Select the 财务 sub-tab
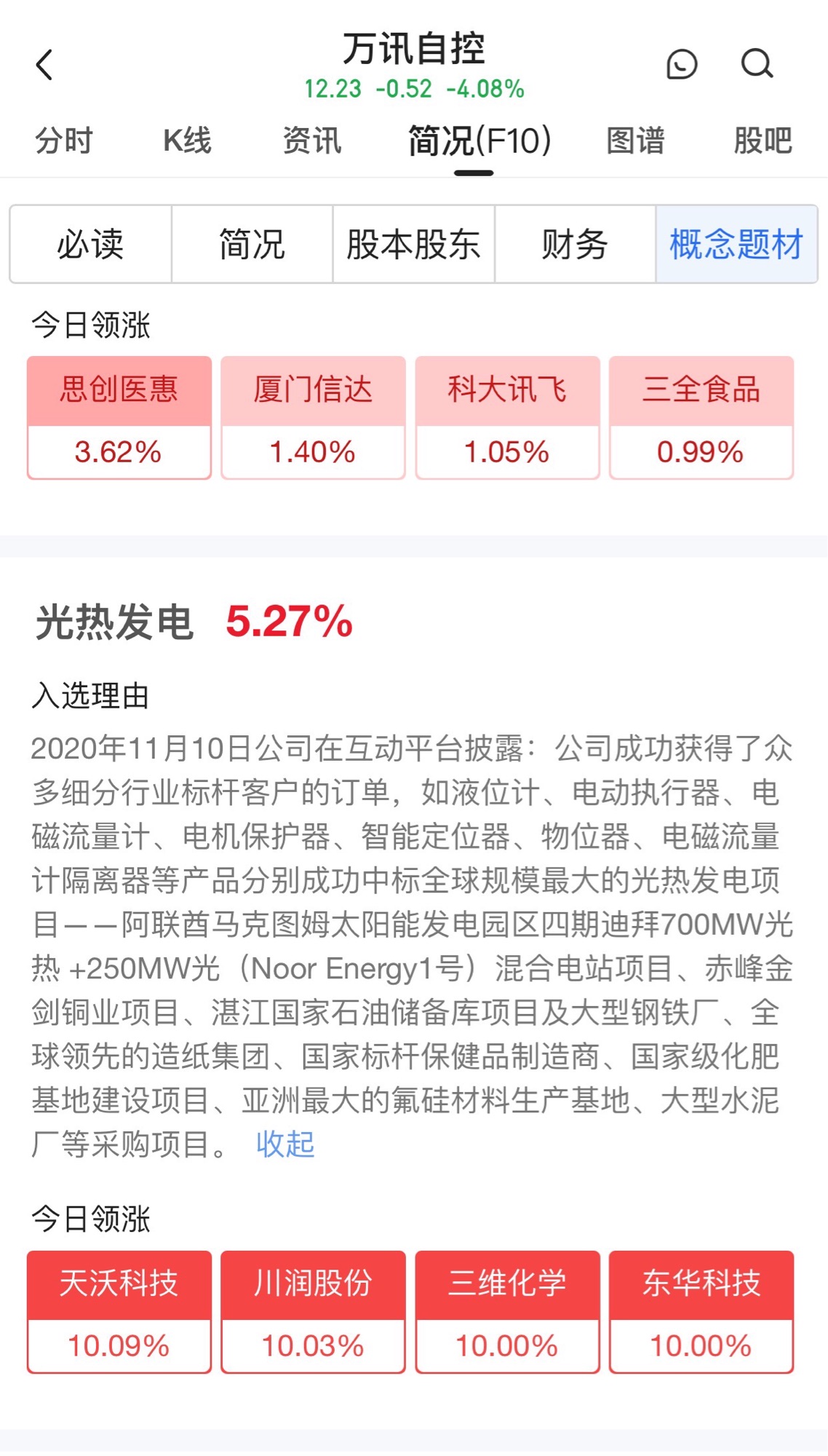Viewport: 828px width, 1456px height. tap(575, 244)
